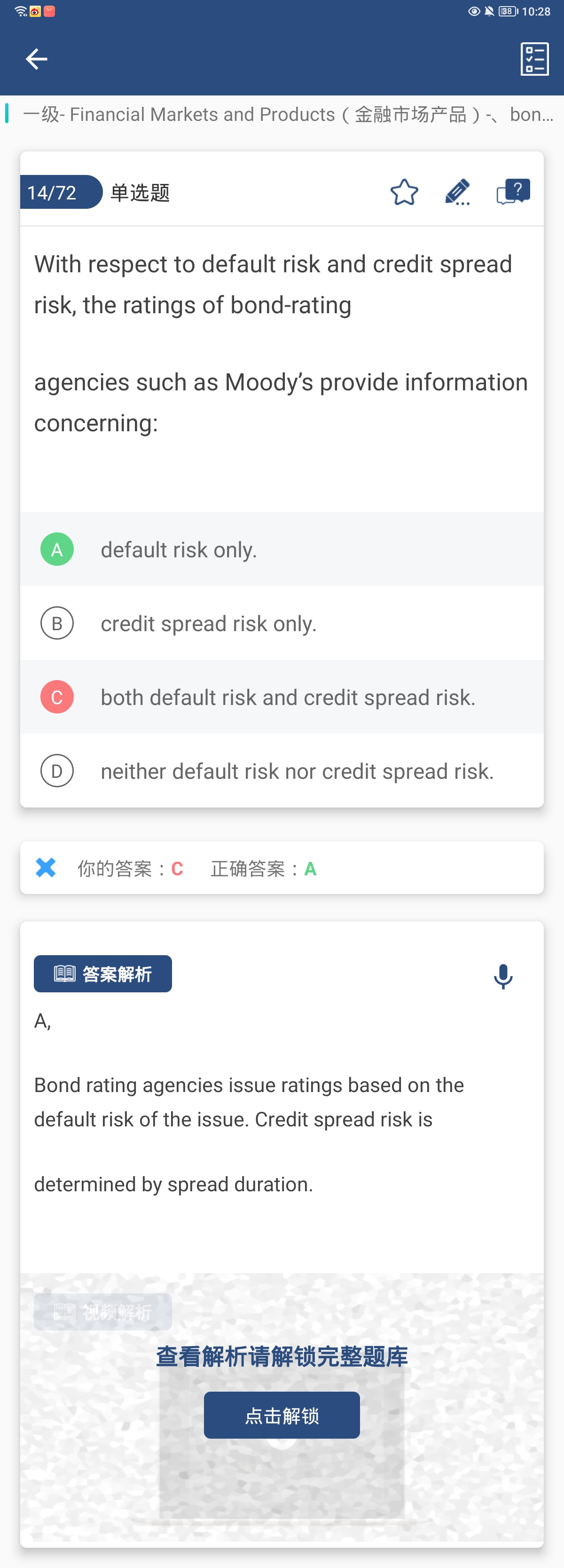564x1568 pixels.
Task: Tap the microphone icon in answer analysis
Action: [x=502, y=976]
